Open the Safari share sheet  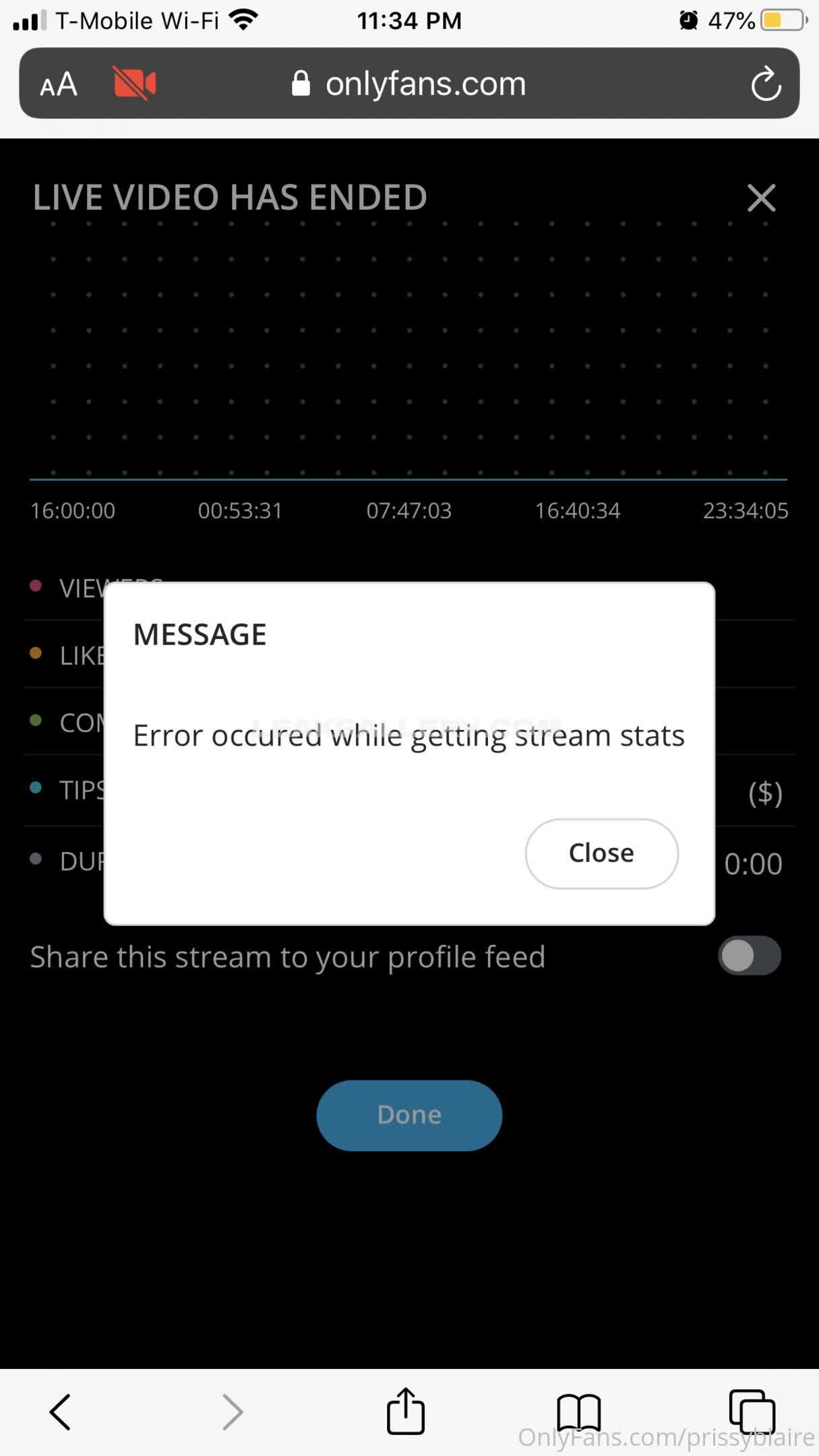(x=406, y=1412)
